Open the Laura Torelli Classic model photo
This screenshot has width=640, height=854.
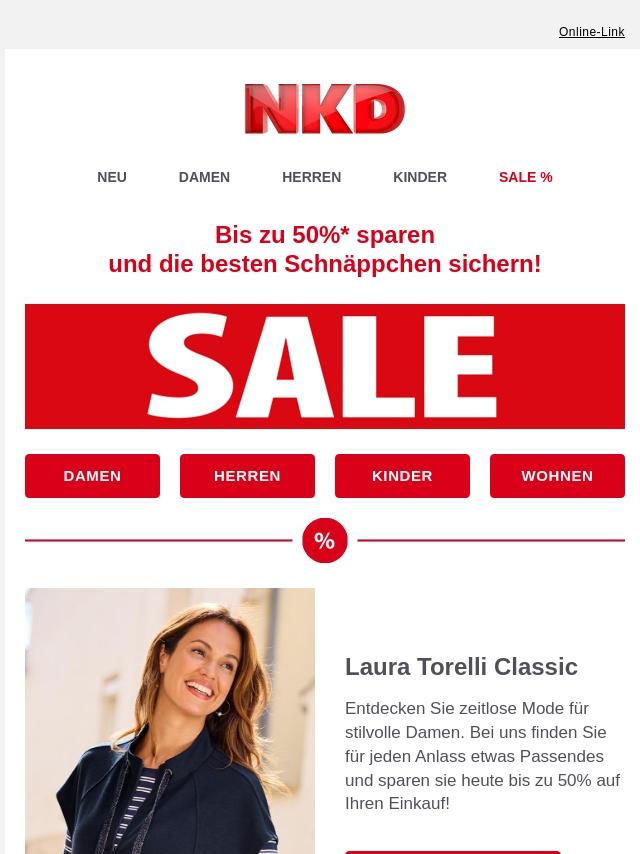(x=170, y=720)
